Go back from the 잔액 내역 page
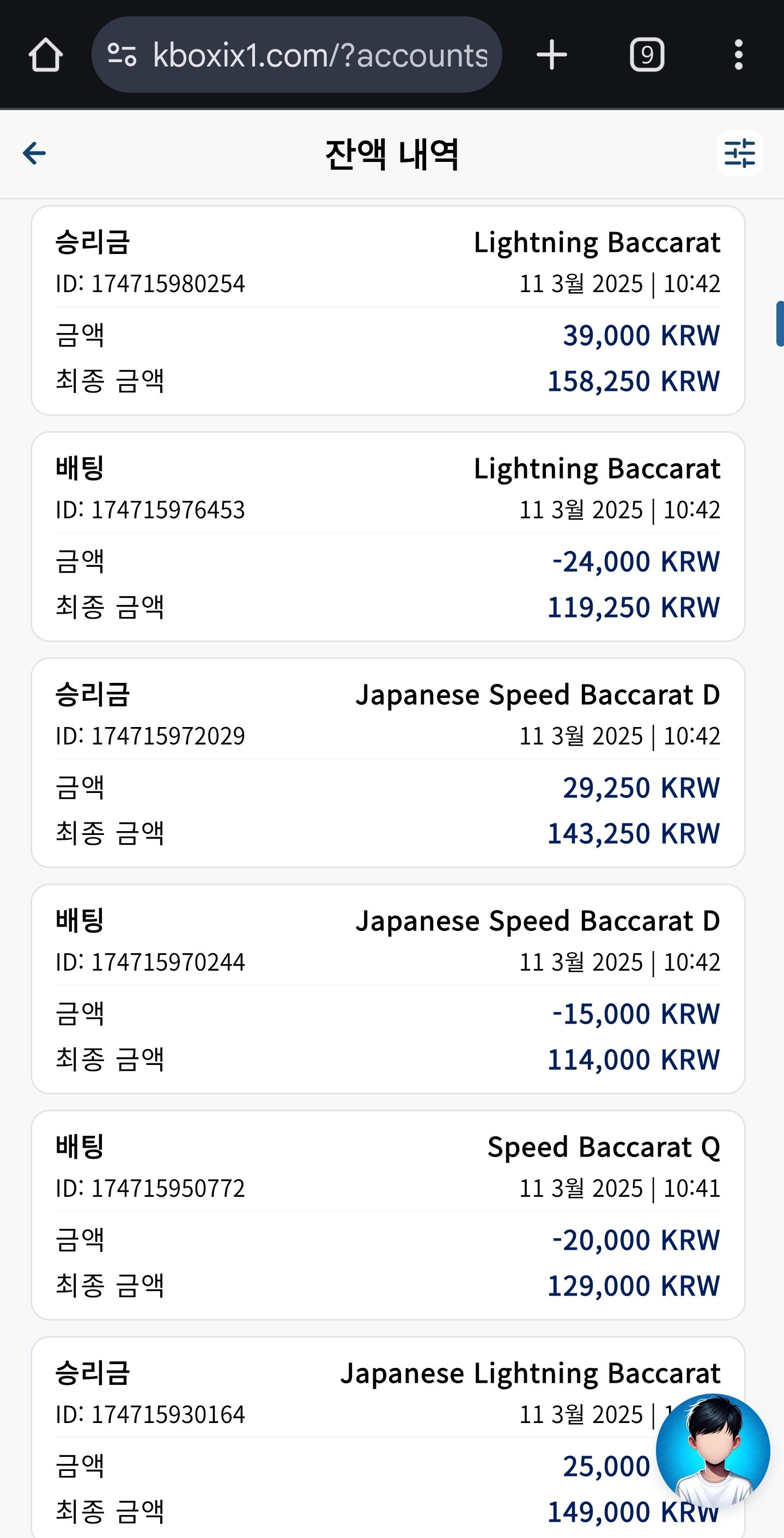Screen dimensions: 784x1538 (34, 154)
